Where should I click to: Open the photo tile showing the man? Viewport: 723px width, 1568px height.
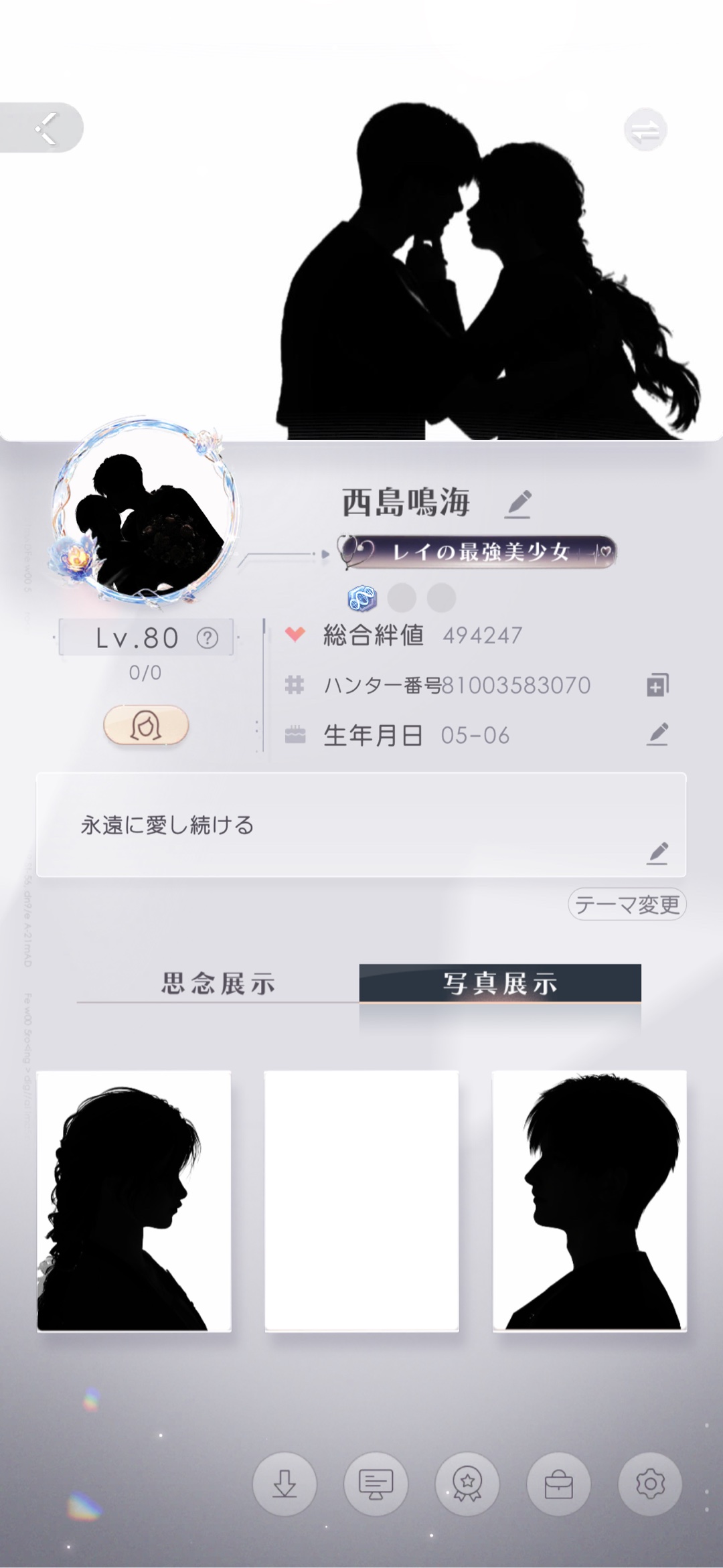point(589,1200)
